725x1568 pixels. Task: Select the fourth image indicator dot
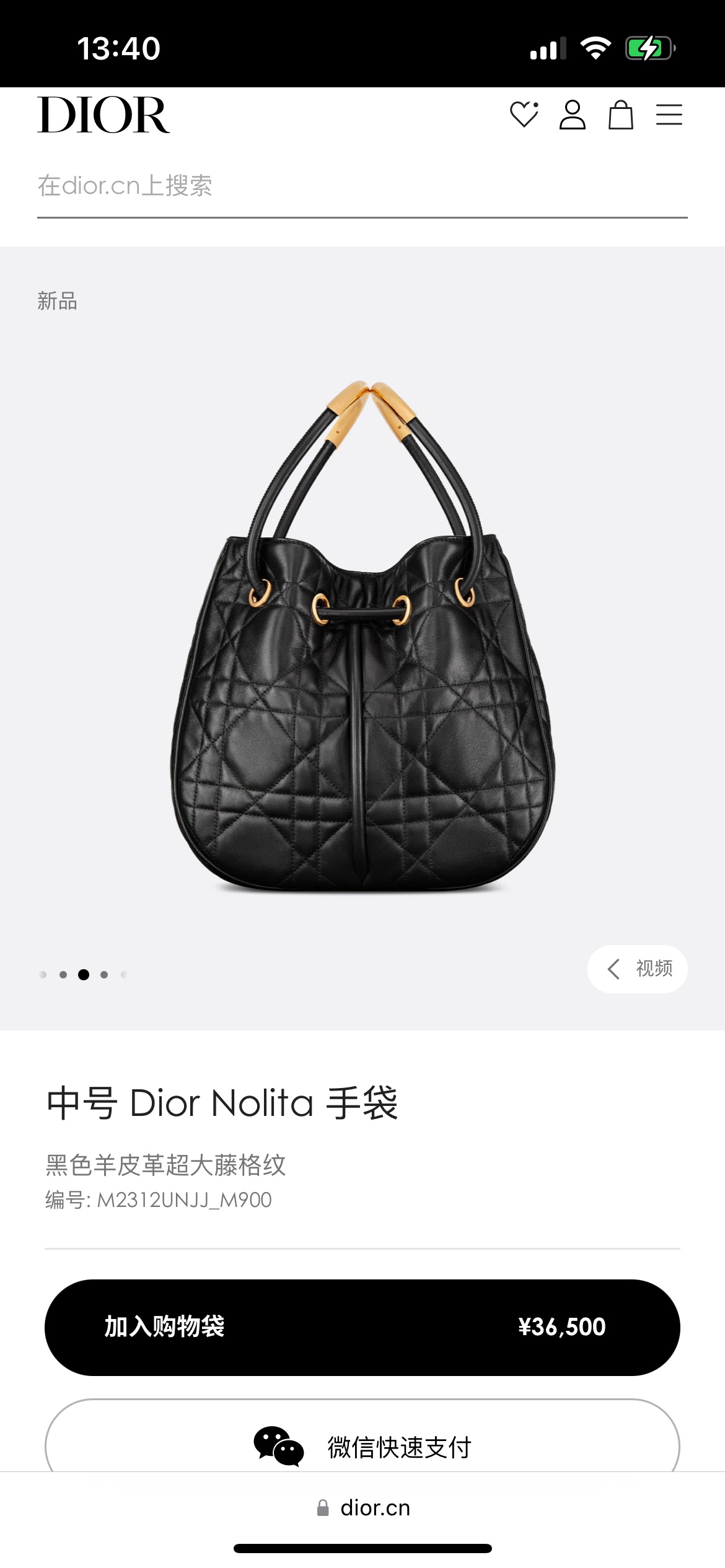(104, 975)
